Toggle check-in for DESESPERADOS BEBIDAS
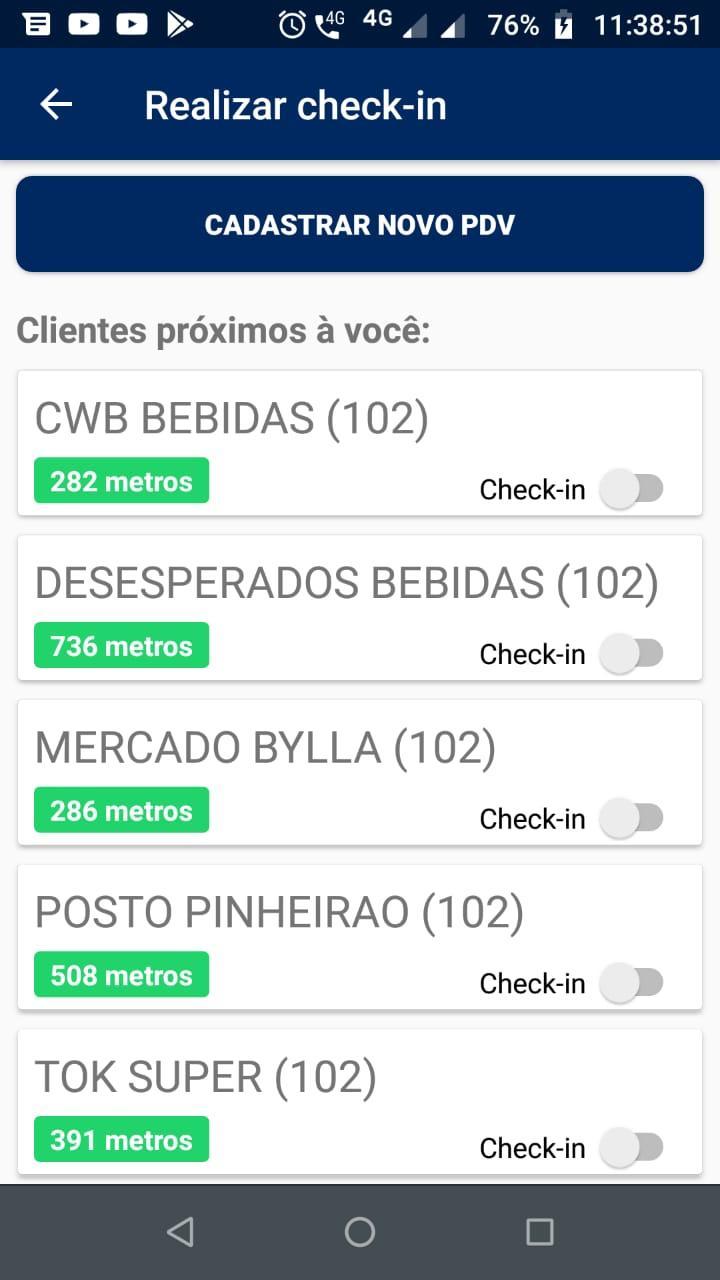Image resolution: width=720 pixels, height=1280 pixels. (631, 654)
